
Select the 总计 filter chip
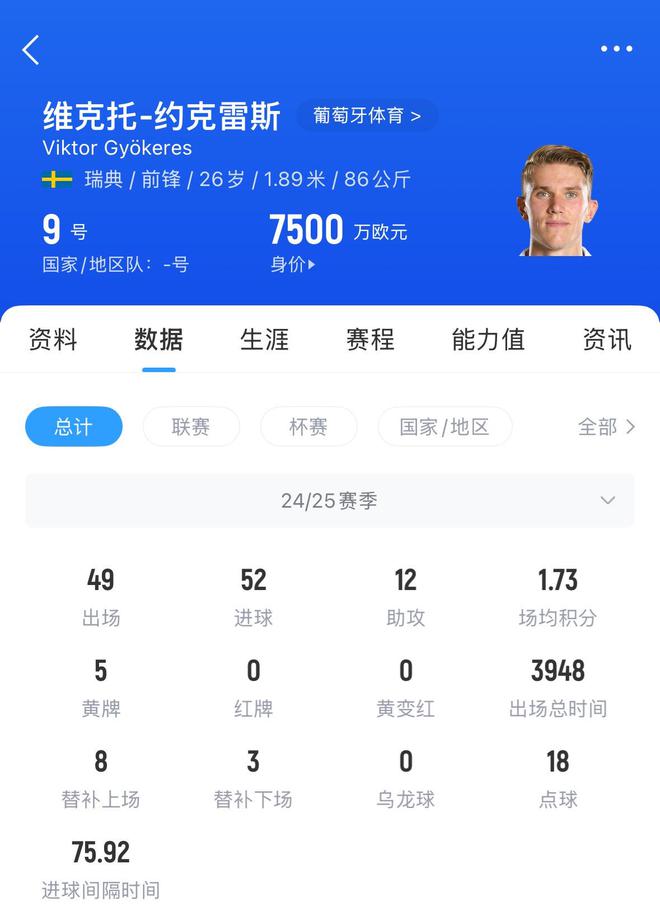[x=73, y=427]
